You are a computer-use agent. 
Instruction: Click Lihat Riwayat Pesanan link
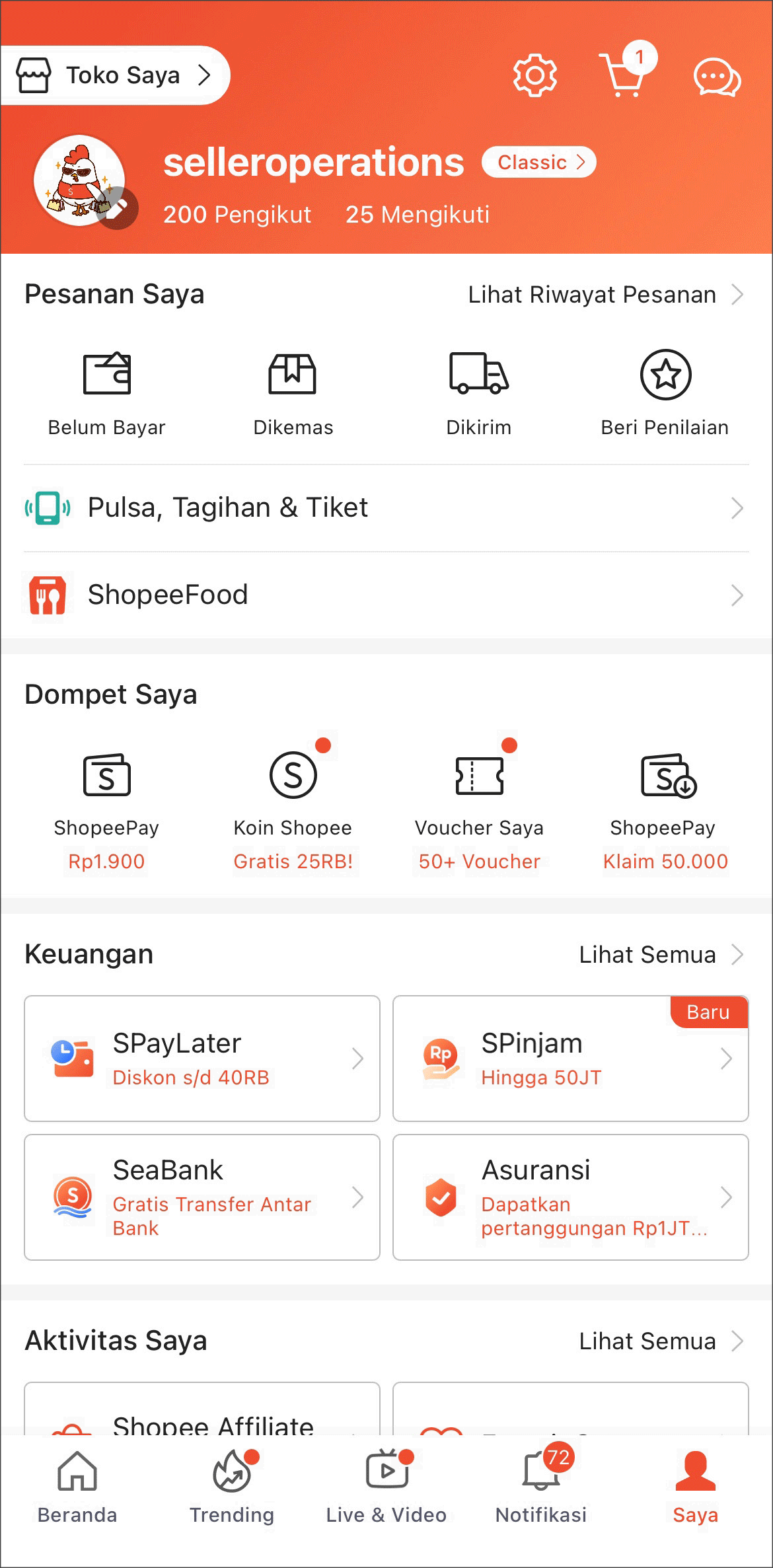[x=592, y=294]
